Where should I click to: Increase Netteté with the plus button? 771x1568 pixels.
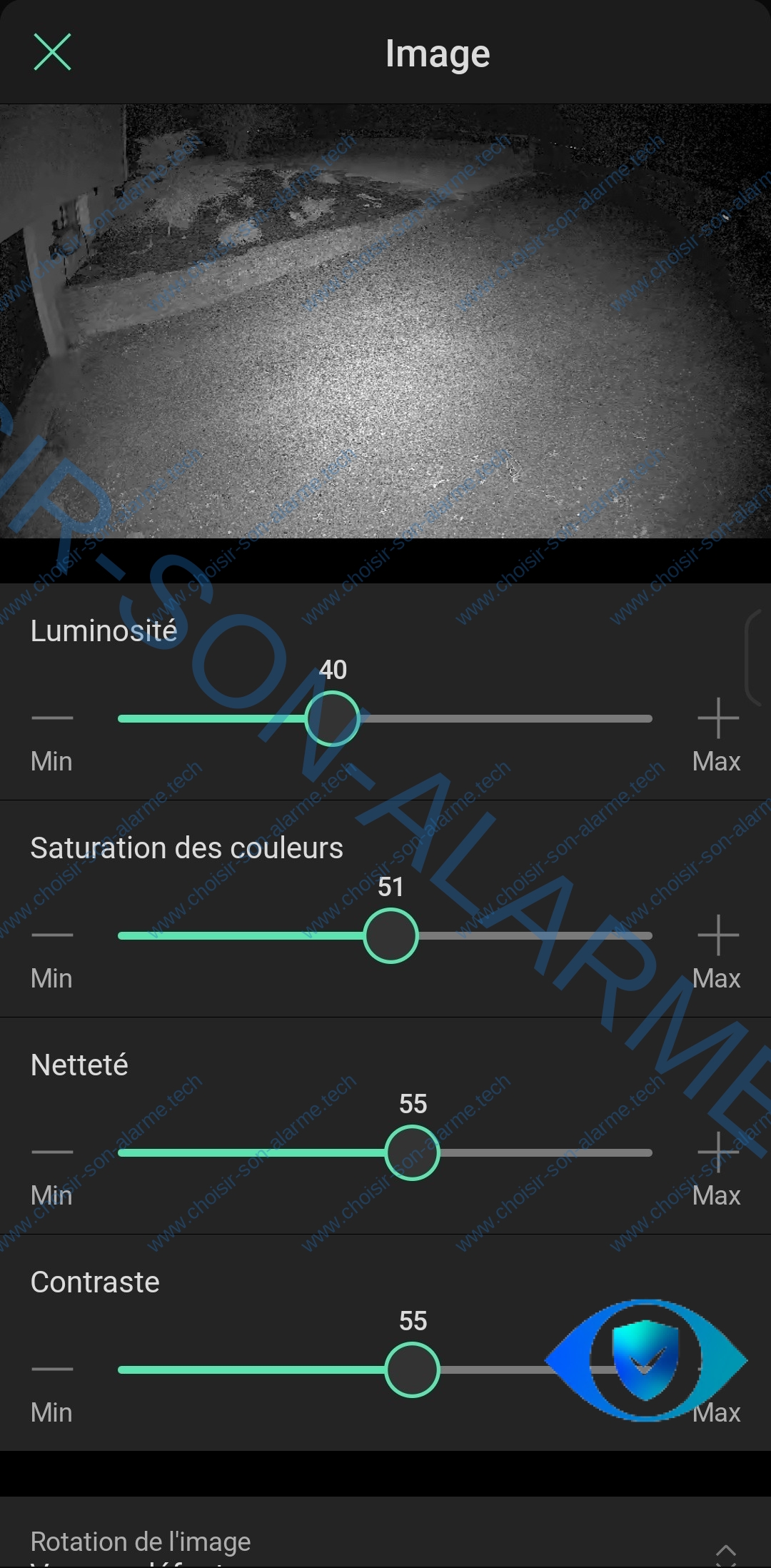pos(717,1151)
